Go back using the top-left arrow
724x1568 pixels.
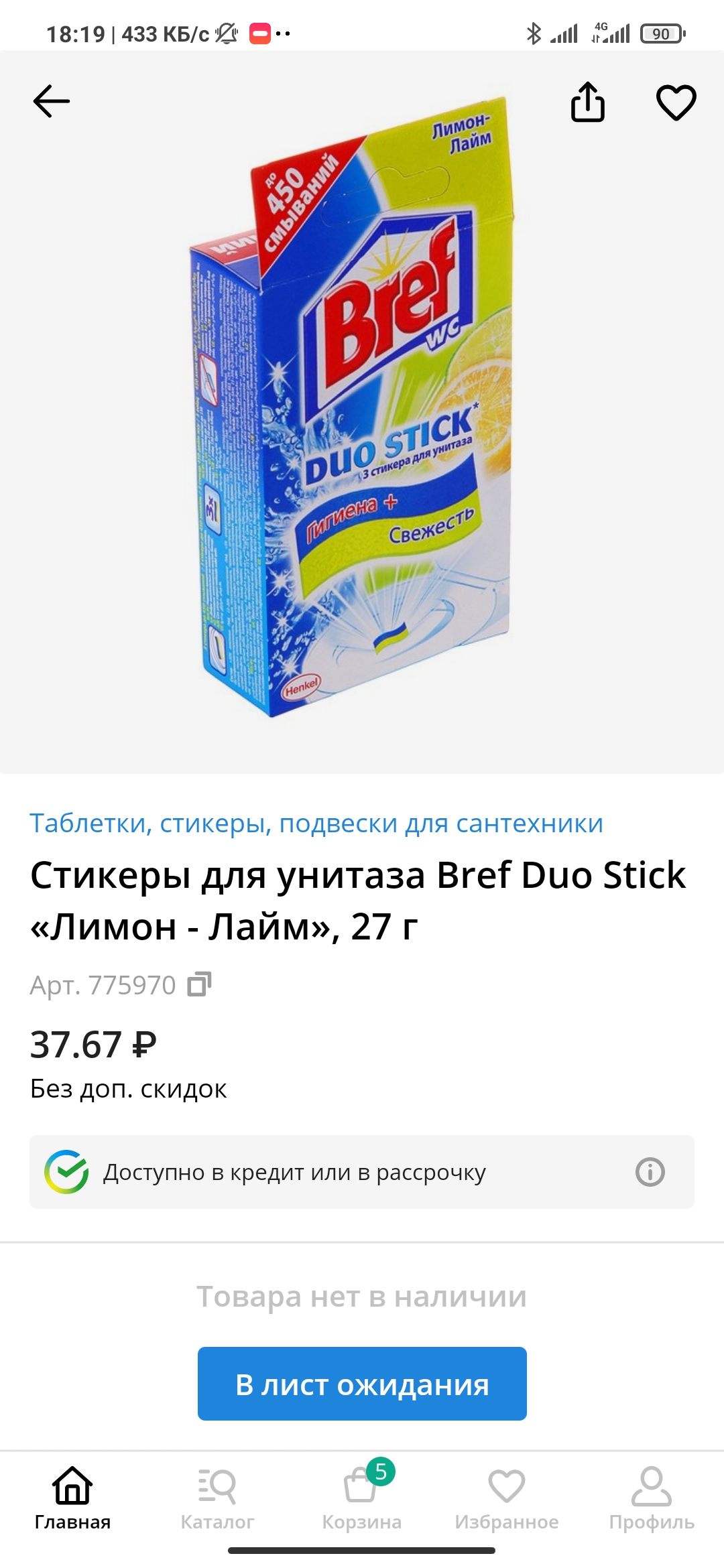51,101
